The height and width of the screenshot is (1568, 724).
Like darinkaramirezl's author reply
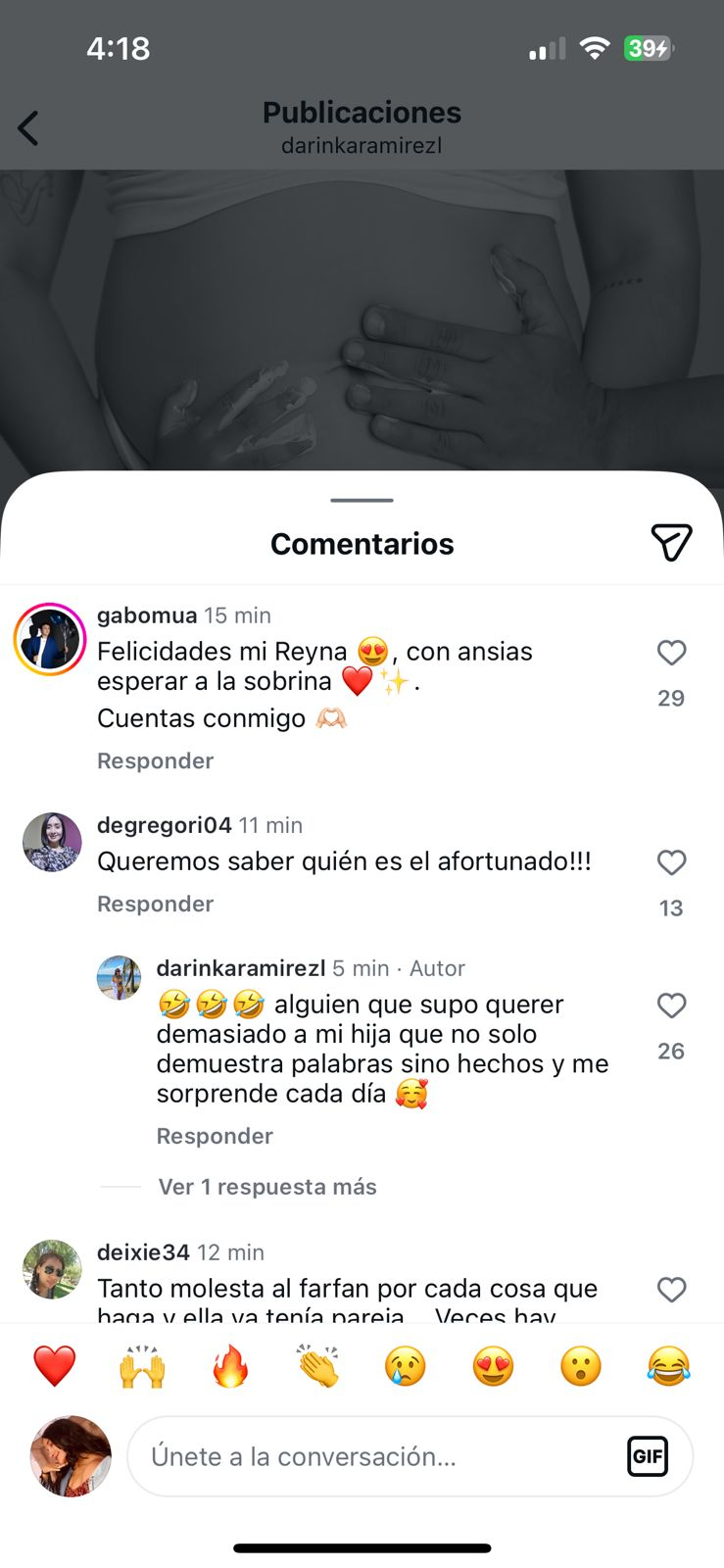[x=671, y=1005]
